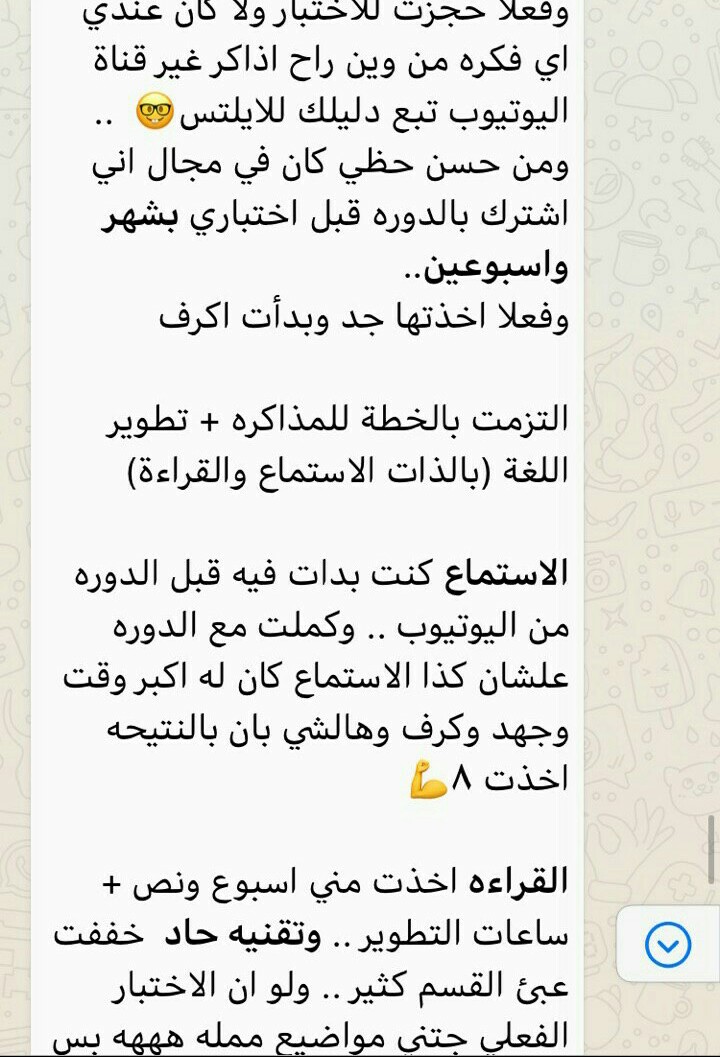This screenshot has width=720, height=1057.
Task: Jump to the latest message with the down arrow
Action: pos(668,944)
